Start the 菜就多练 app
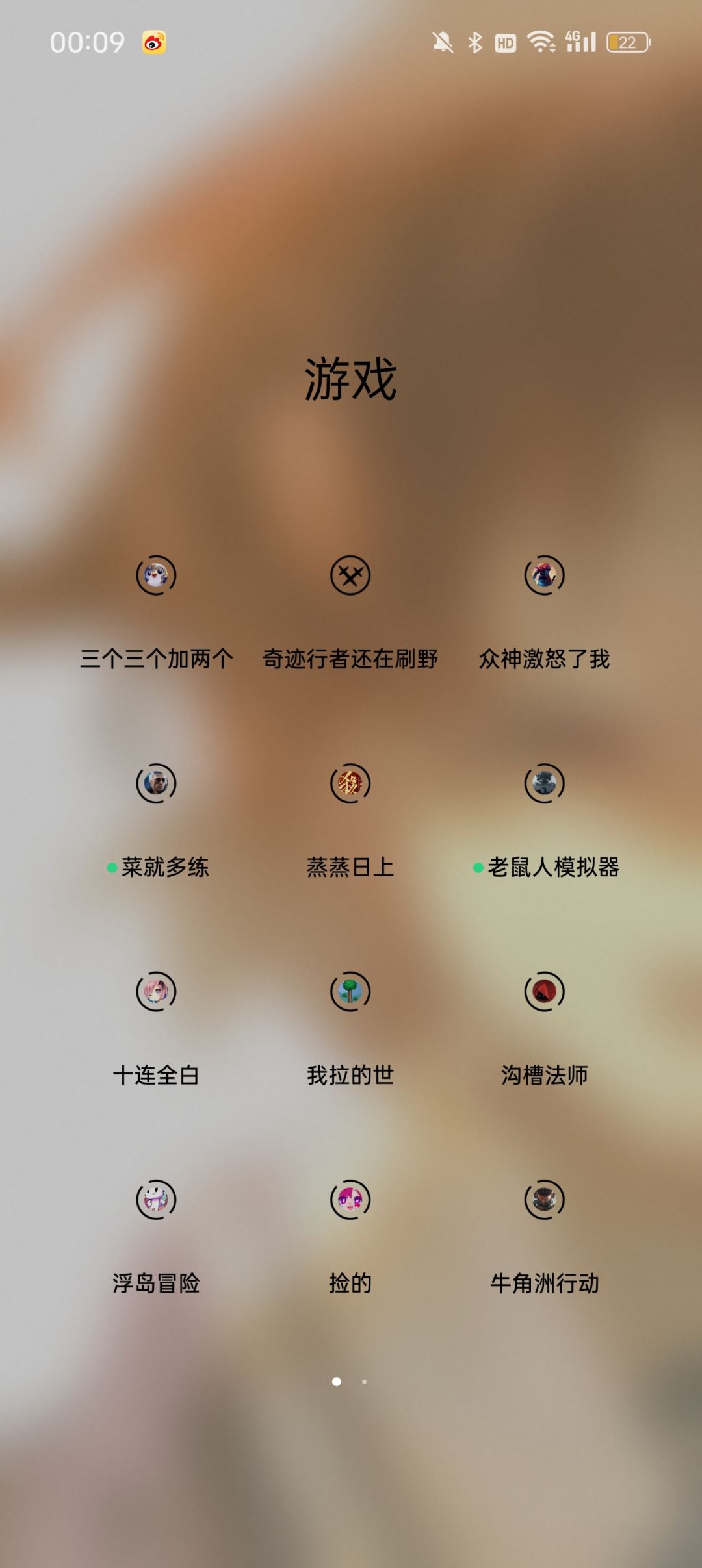 156,783
